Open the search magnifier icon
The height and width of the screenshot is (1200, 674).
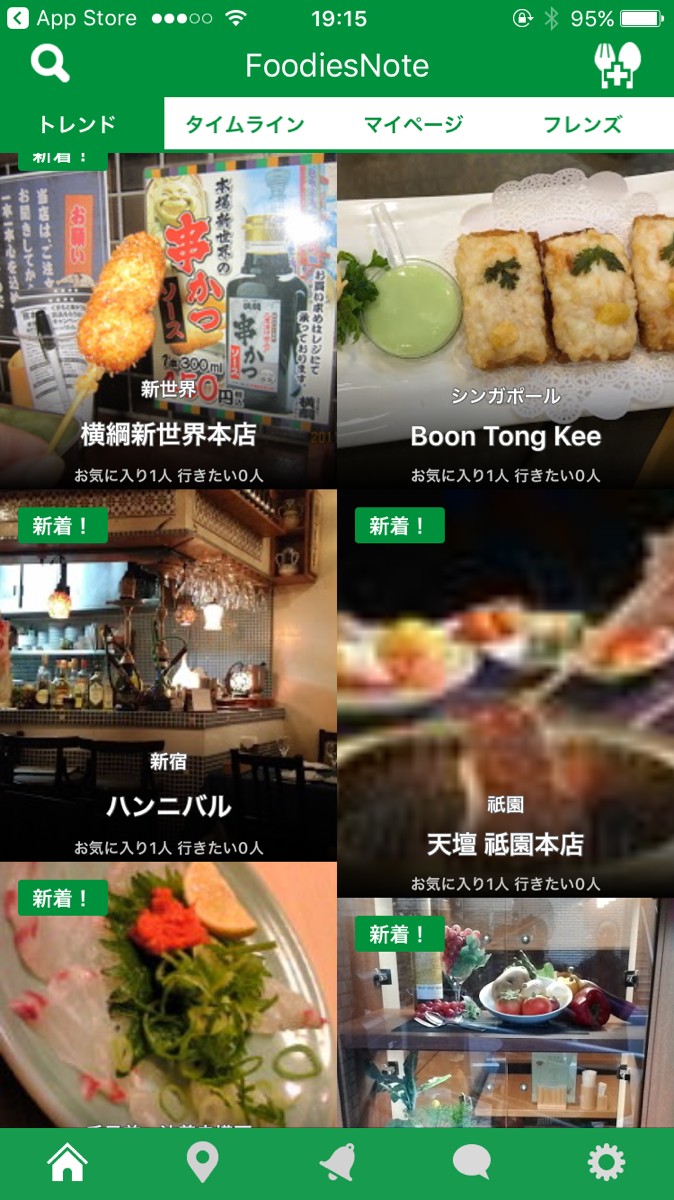[x=50, y=65]
